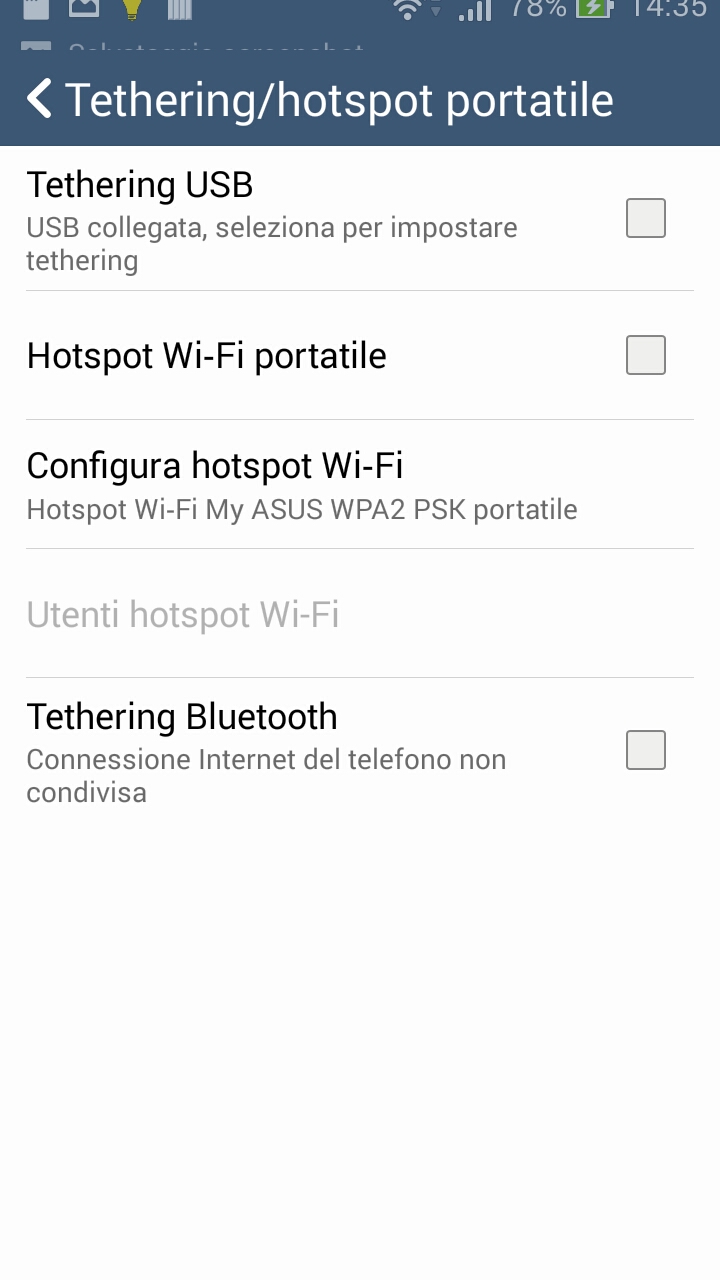Tap the Tethering/hotspot portatile header title

338,100
